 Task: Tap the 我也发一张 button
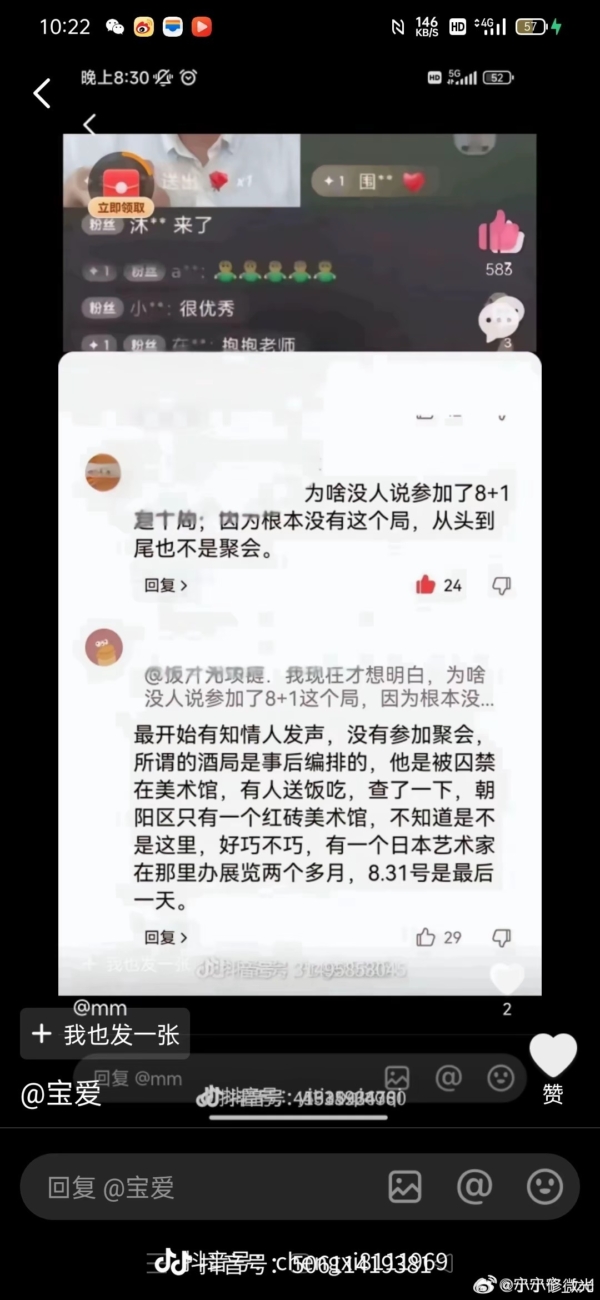point(105,1034)
